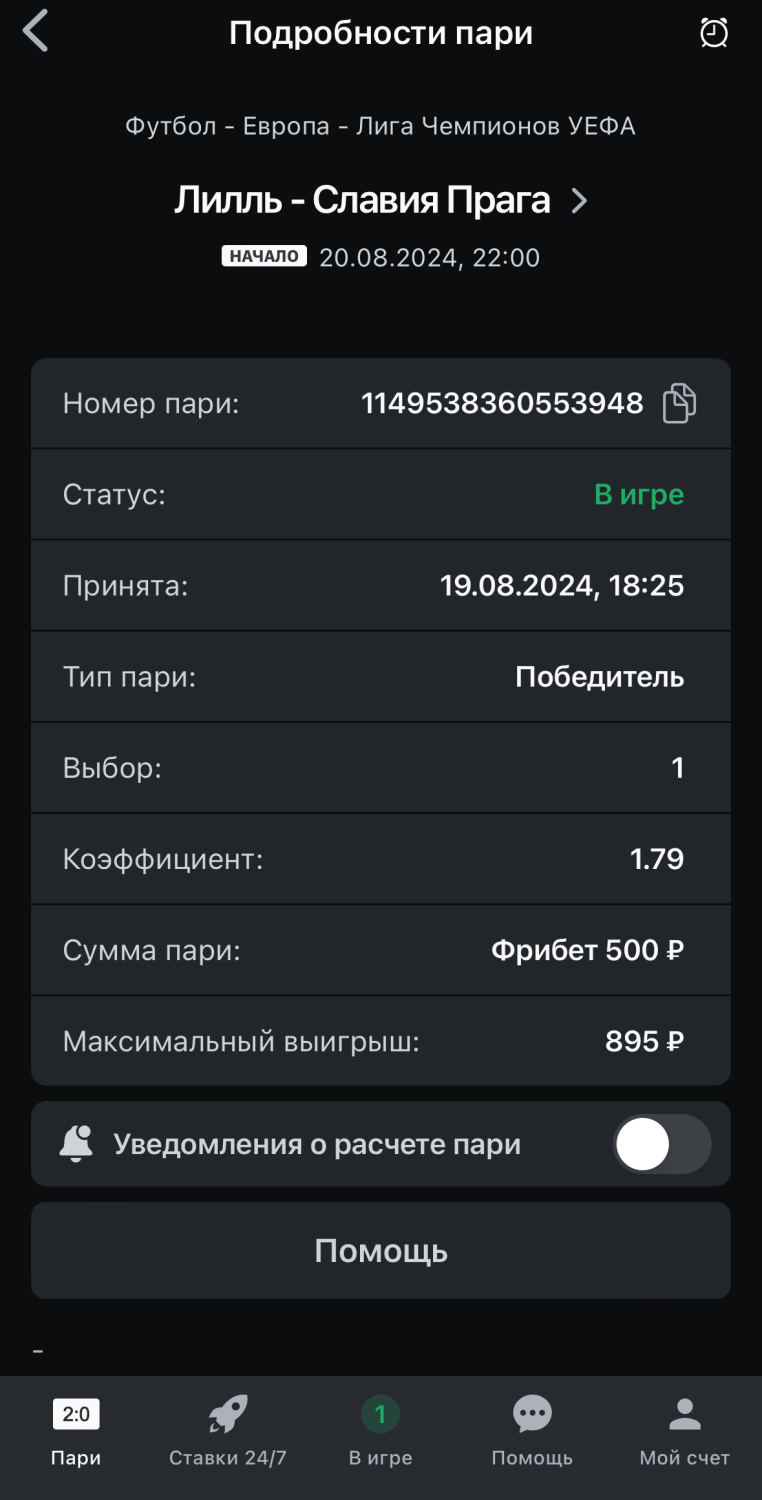Switch to the В игре tab
Screen dimensions: 762x1500
380,1433
